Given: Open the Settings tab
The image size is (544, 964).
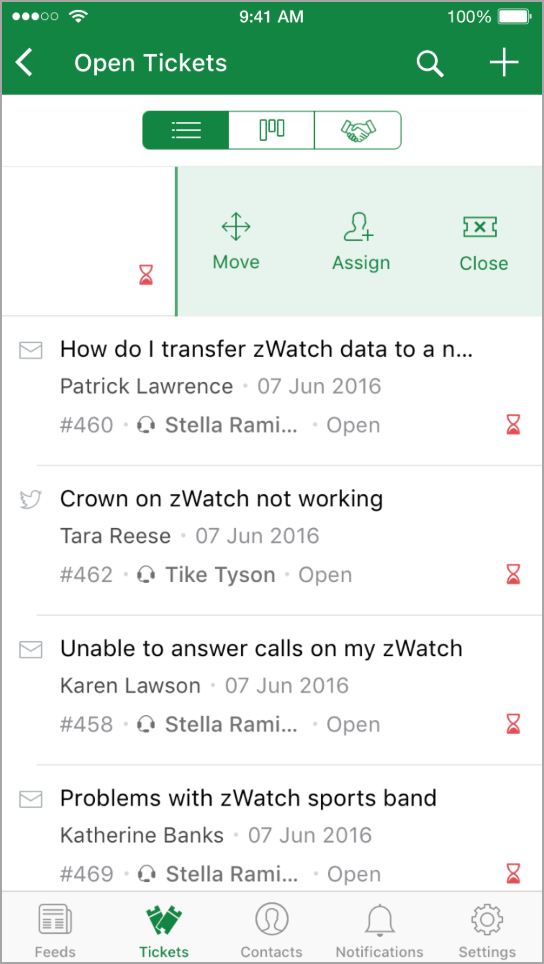Looking at the screenshot, I should (487, 928).
